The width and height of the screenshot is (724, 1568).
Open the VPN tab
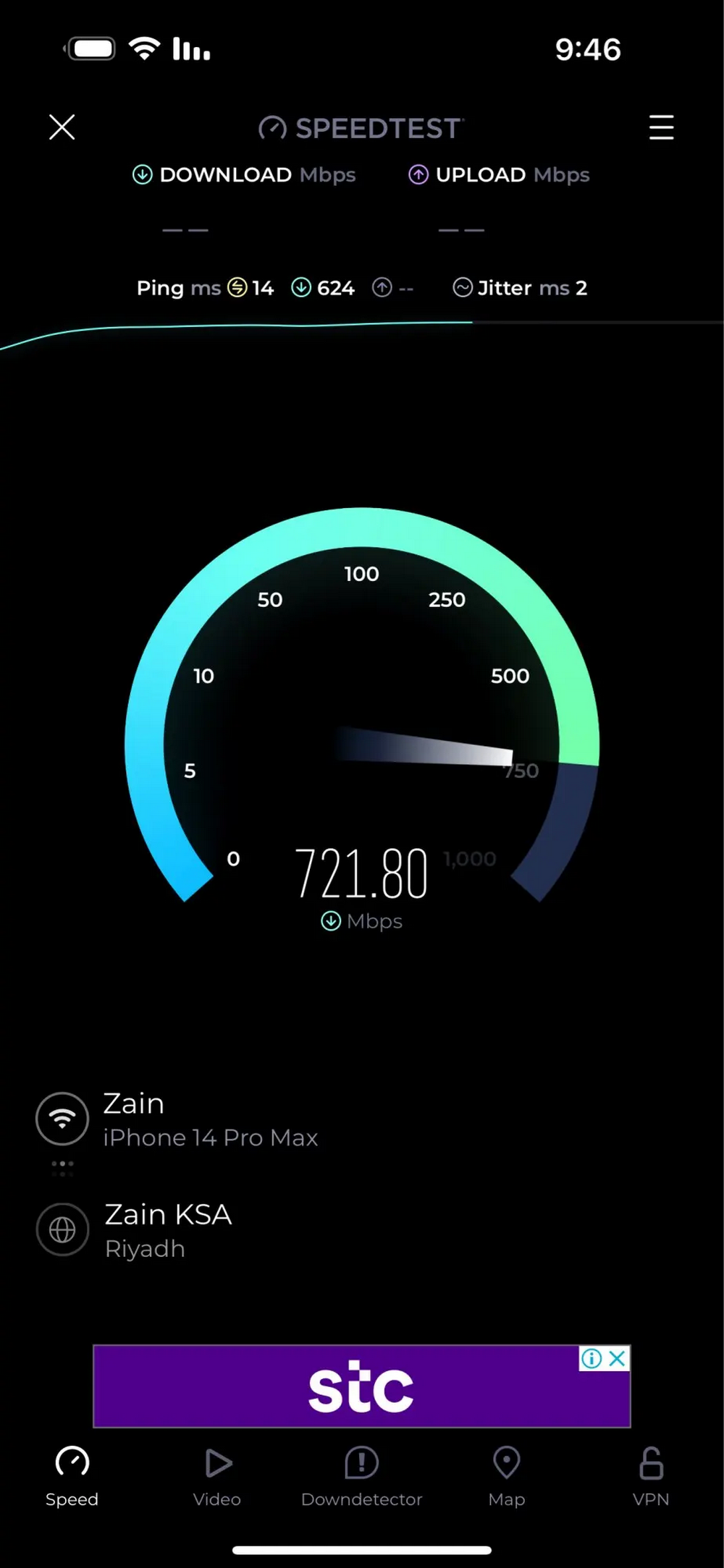[x=651, y=1477]
